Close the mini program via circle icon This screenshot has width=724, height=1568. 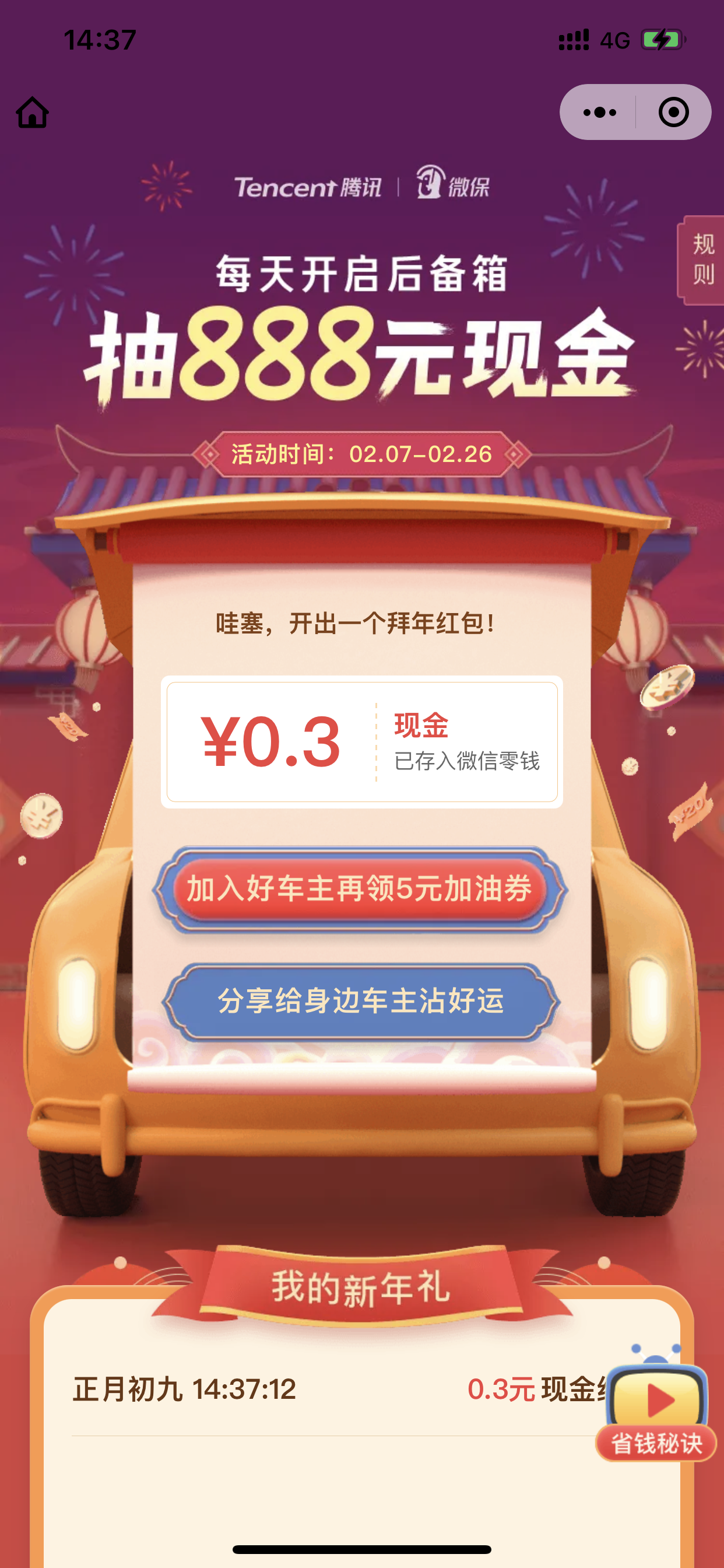(673, 112)
